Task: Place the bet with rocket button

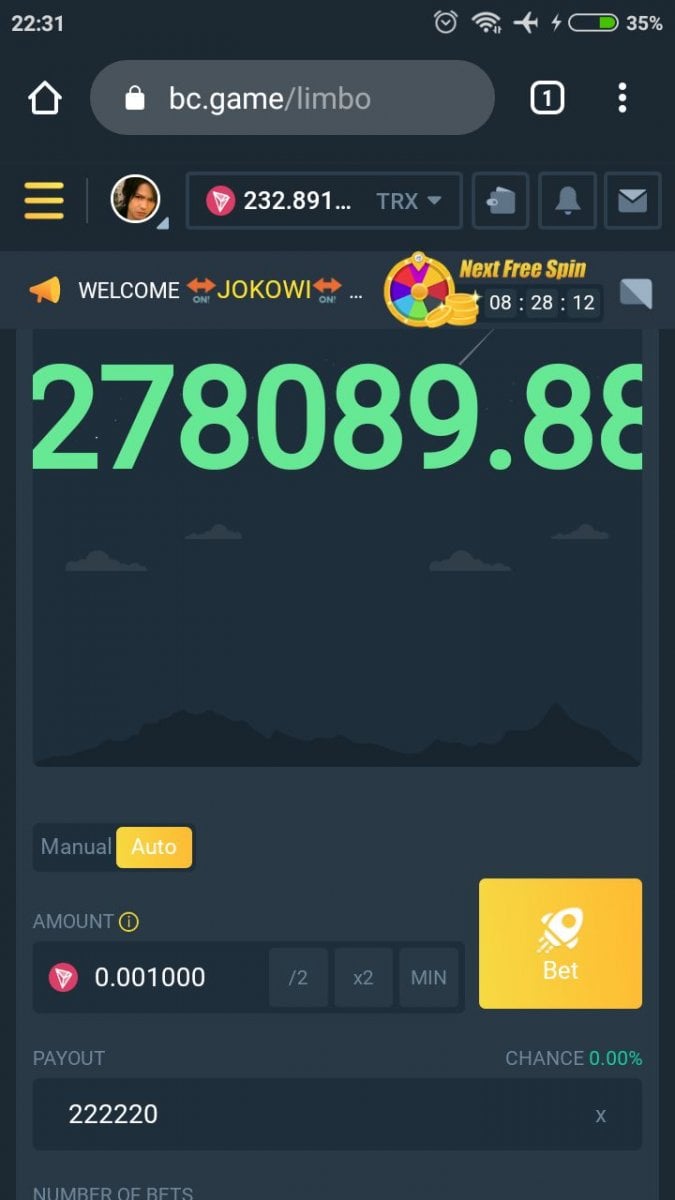Action: point(560,943)
